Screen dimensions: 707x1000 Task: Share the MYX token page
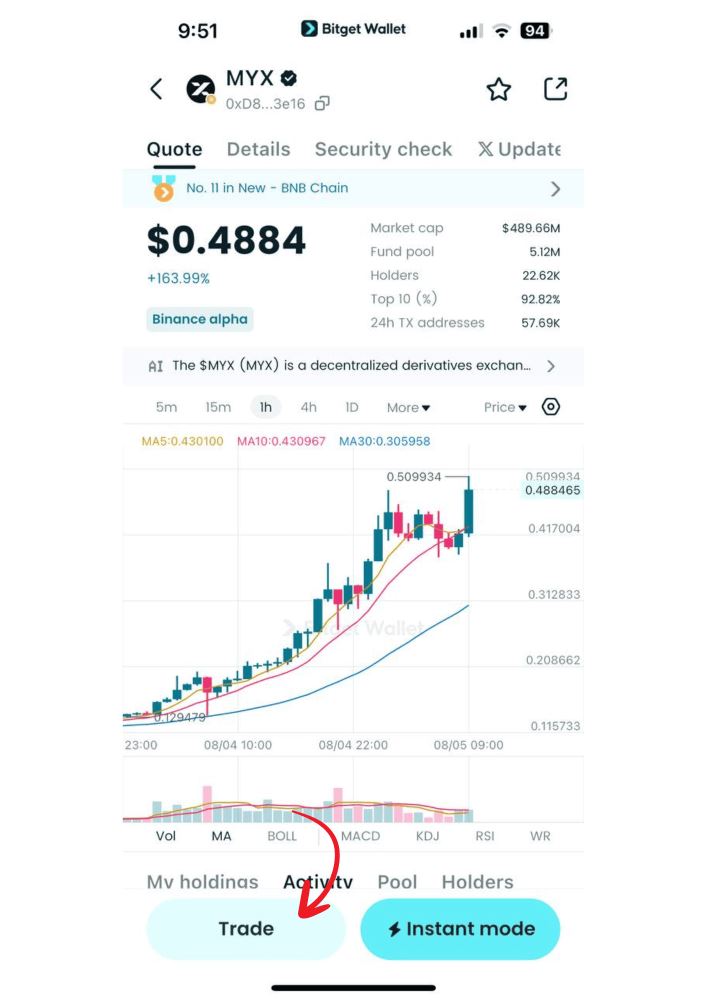[x=555, y=89]
